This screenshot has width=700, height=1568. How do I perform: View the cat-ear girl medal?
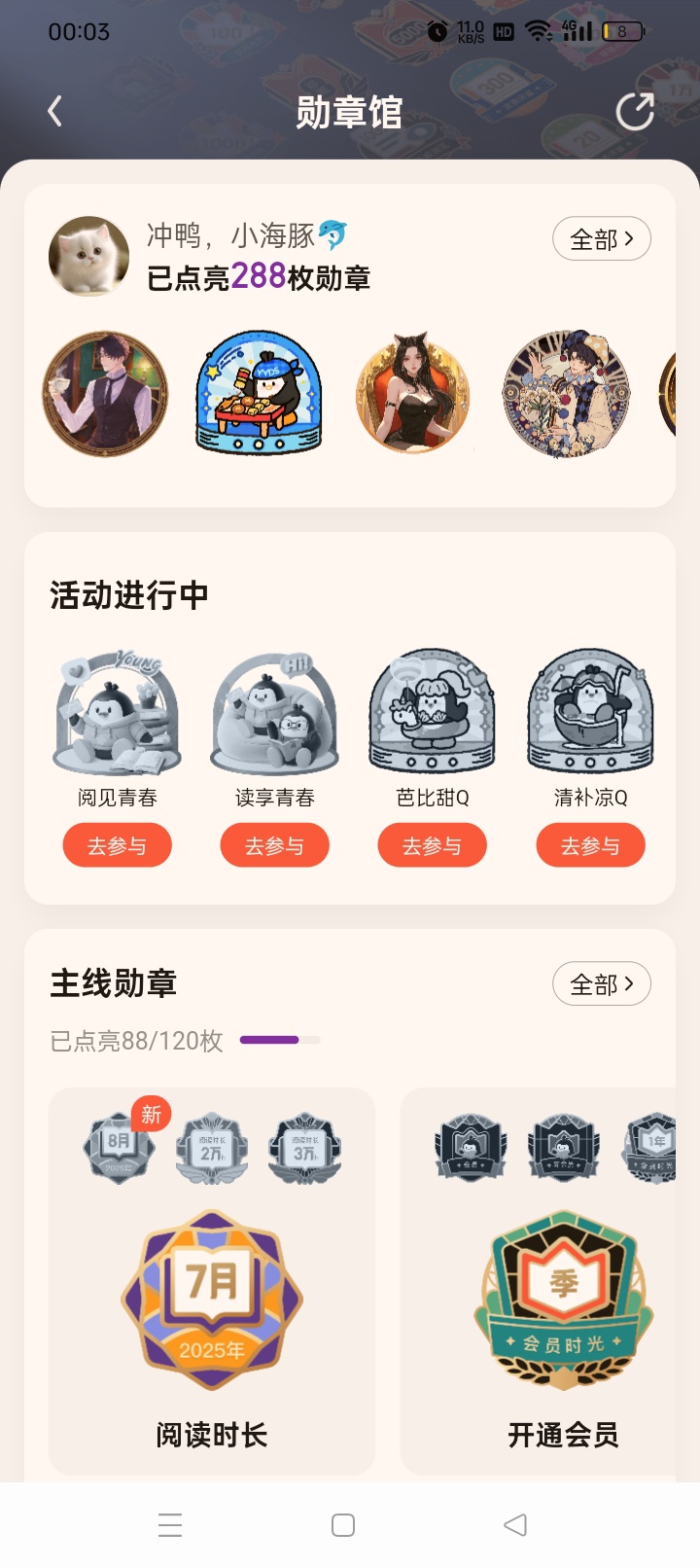[x=413, y=393]
